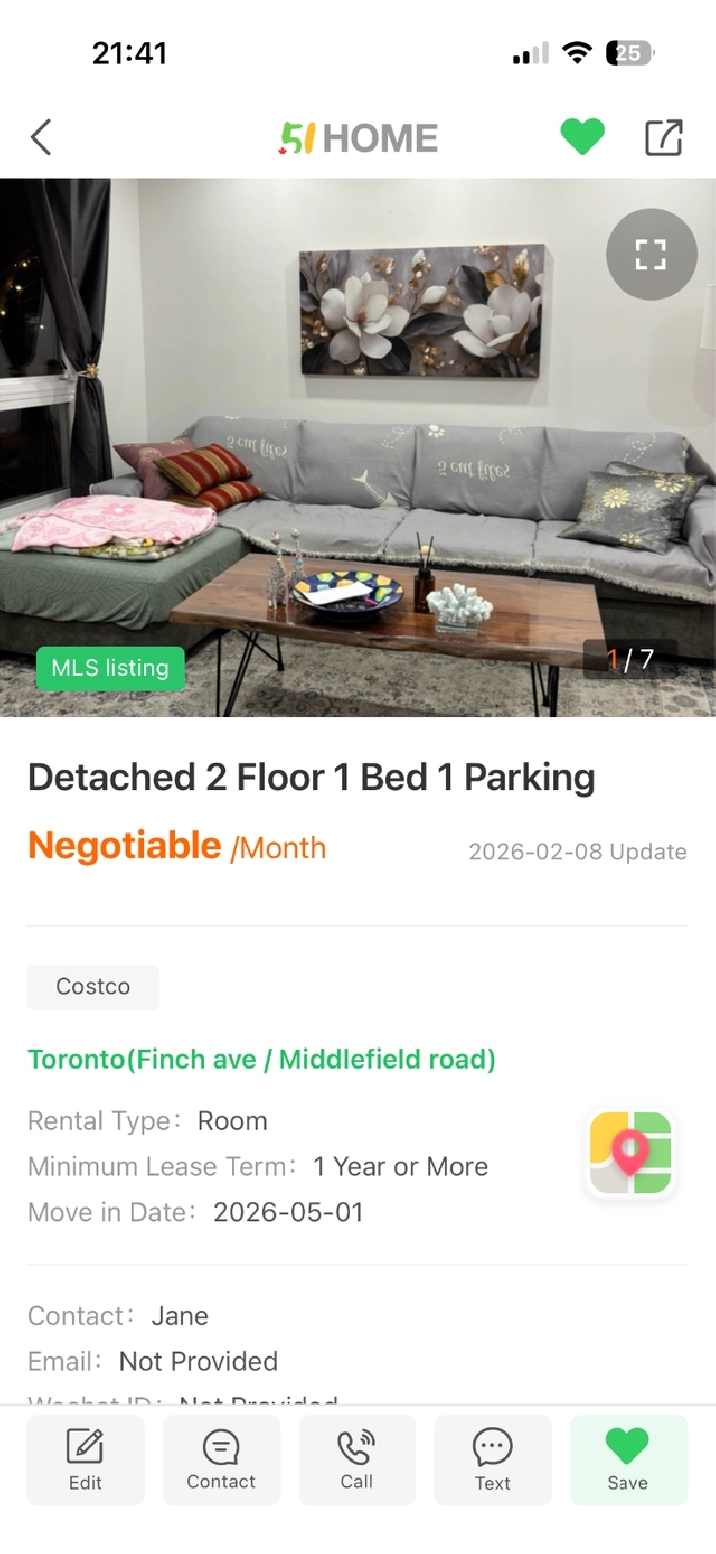Share this listing via the share icon

point(663,137)
